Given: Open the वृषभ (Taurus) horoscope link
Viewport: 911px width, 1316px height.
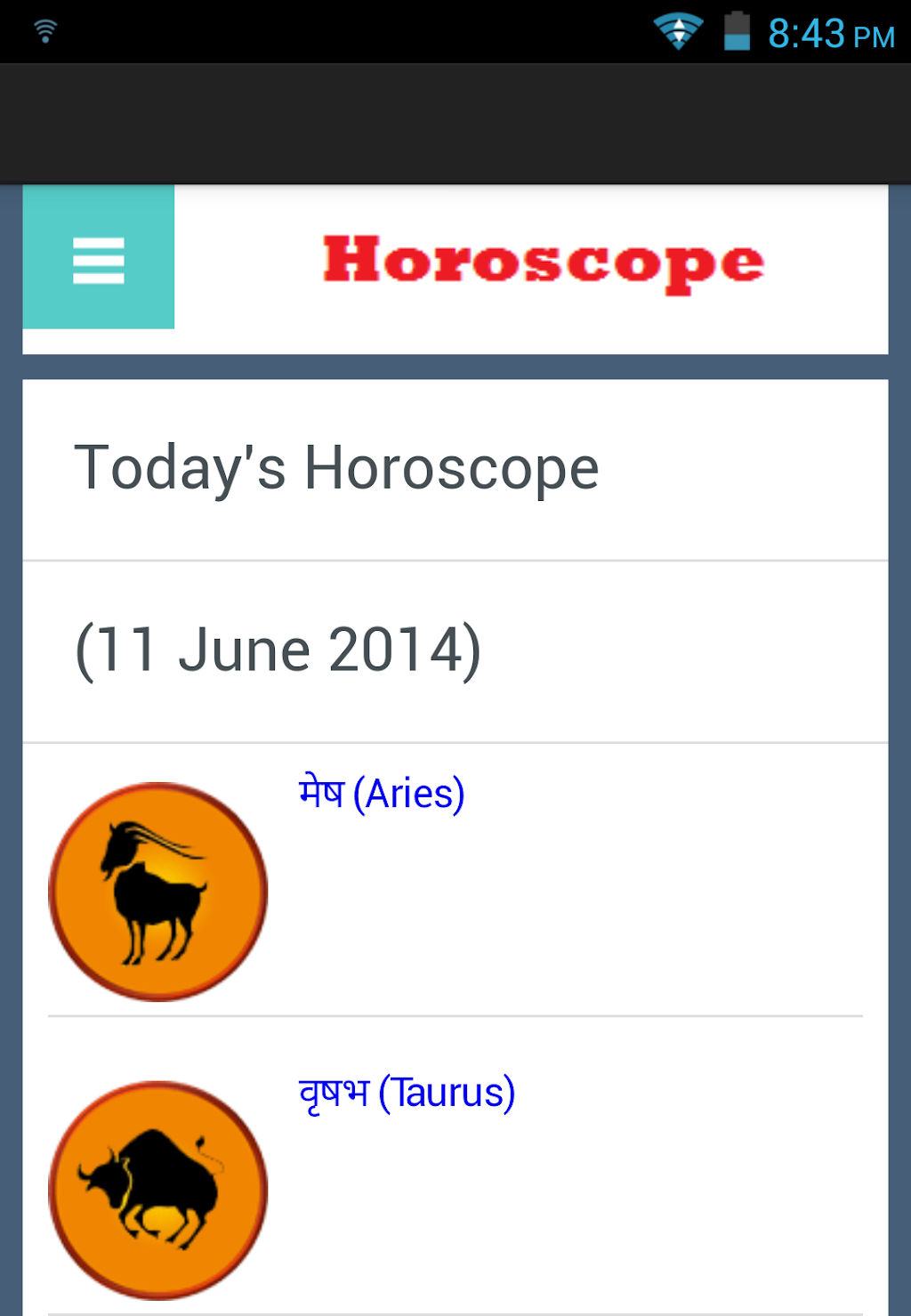Looking at the screenshot, I should point(407,1092).
